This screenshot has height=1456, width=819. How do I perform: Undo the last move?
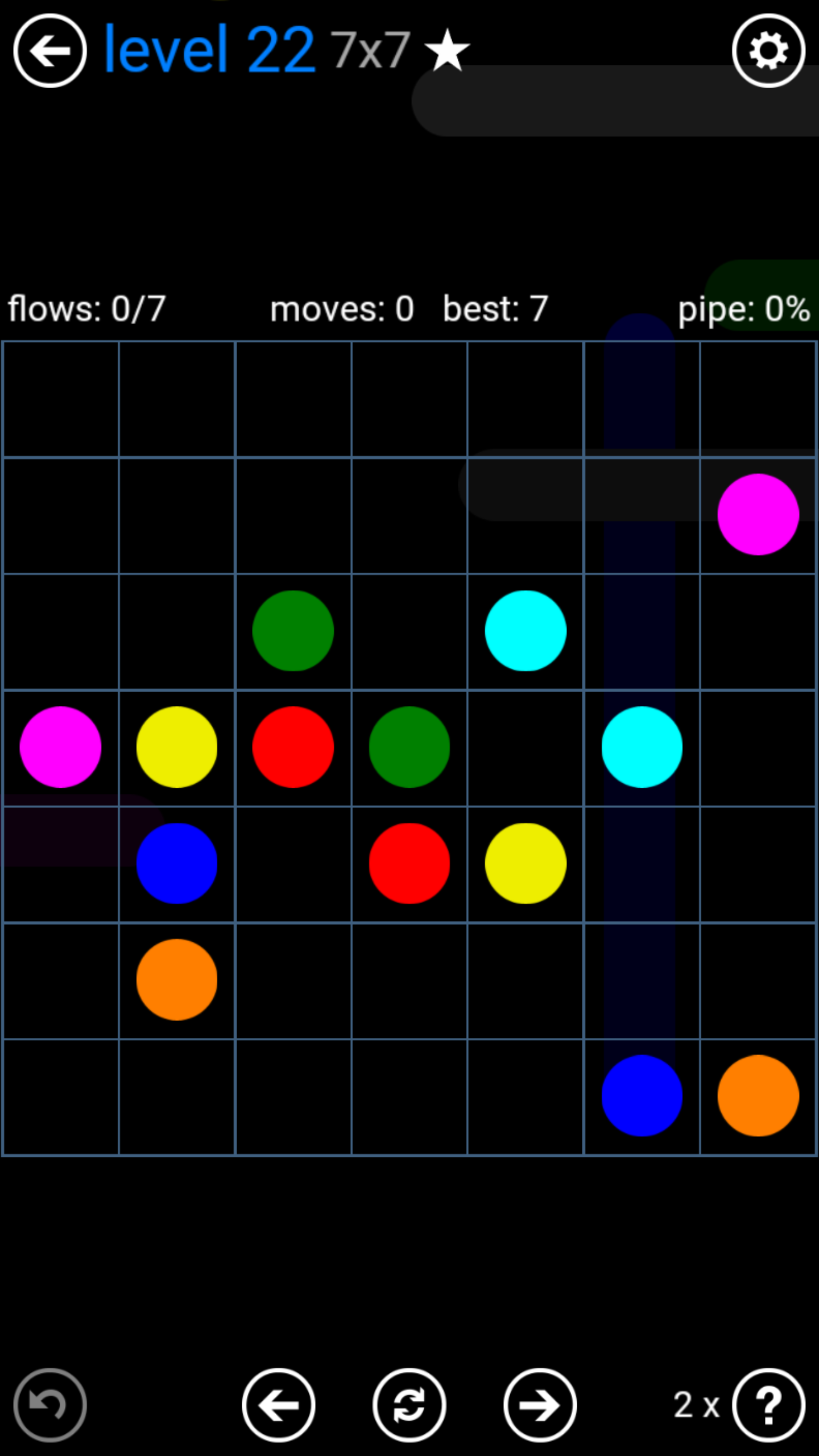click(x=50, y=1405)
